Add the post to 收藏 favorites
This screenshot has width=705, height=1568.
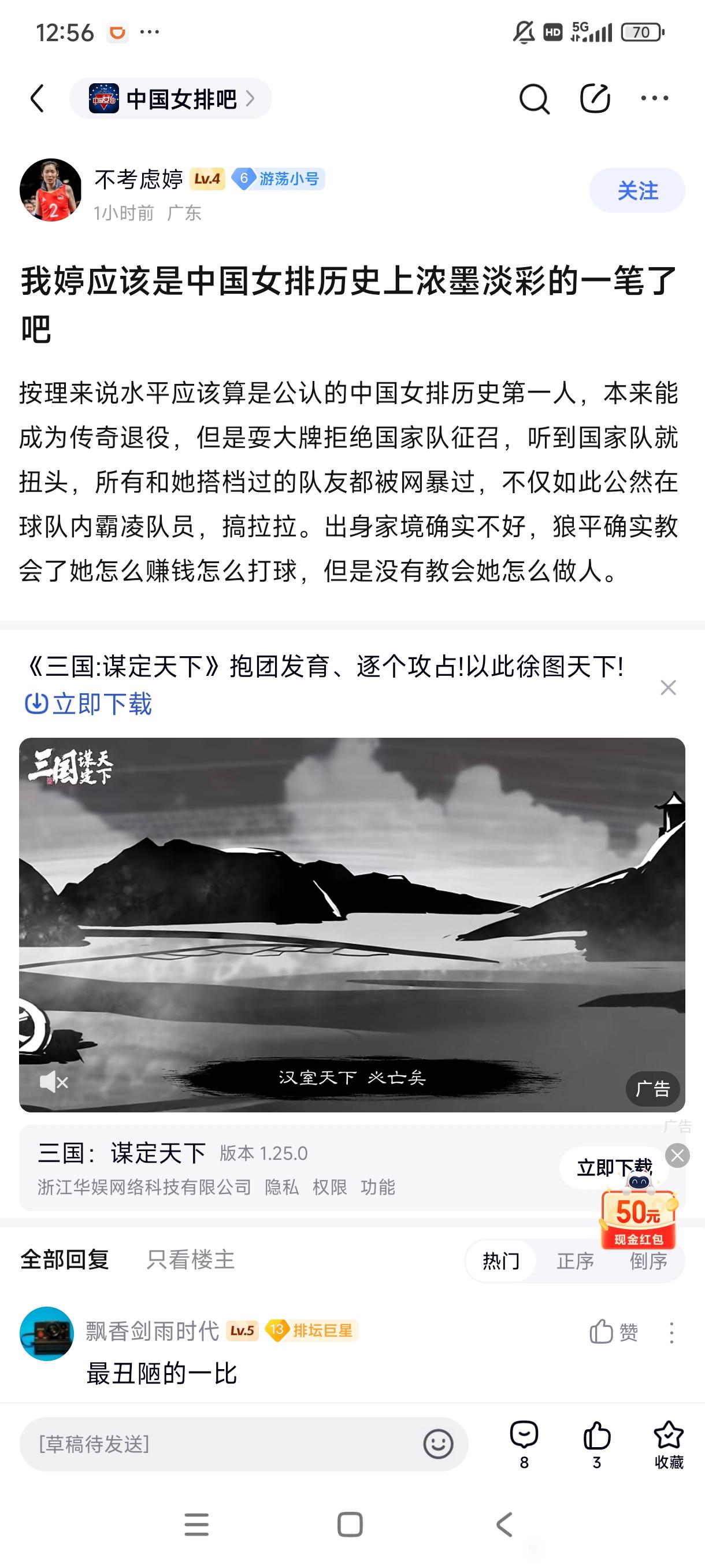click(668, 1444)
